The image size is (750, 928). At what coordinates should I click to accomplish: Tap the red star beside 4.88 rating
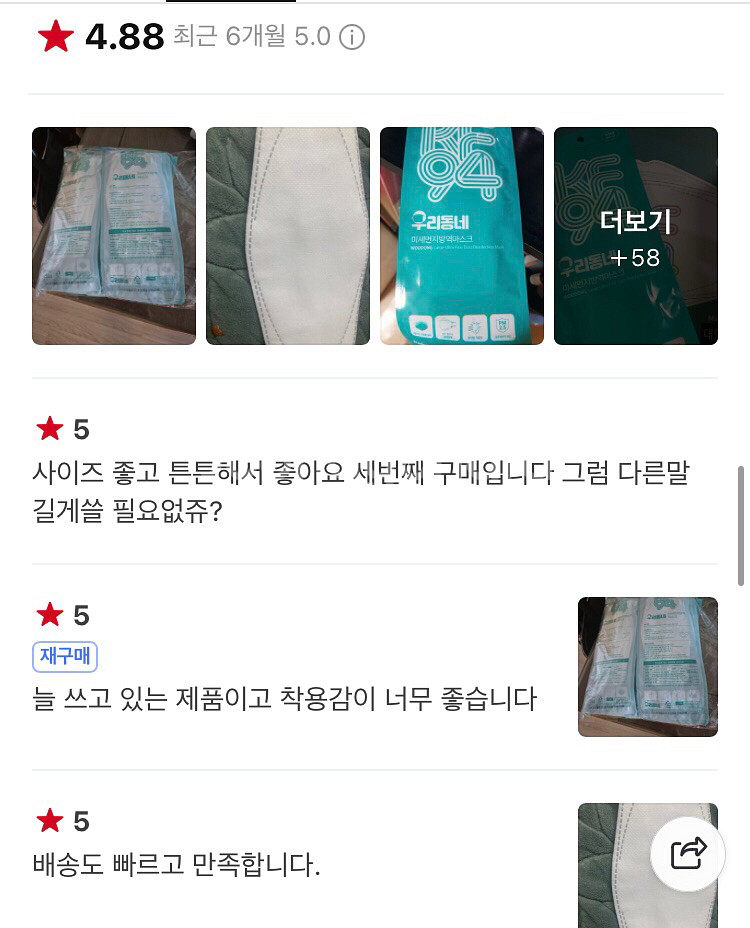[x=58, y=36]
